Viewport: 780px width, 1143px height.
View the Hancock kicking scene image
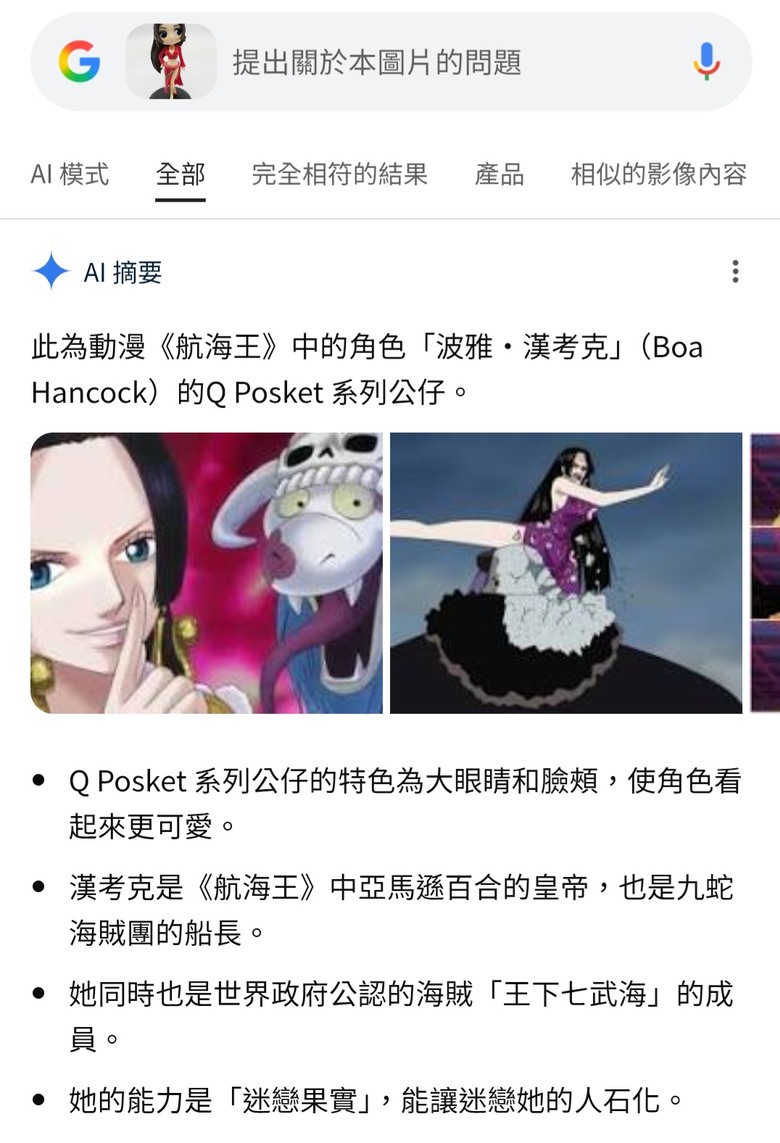(565, 572)
